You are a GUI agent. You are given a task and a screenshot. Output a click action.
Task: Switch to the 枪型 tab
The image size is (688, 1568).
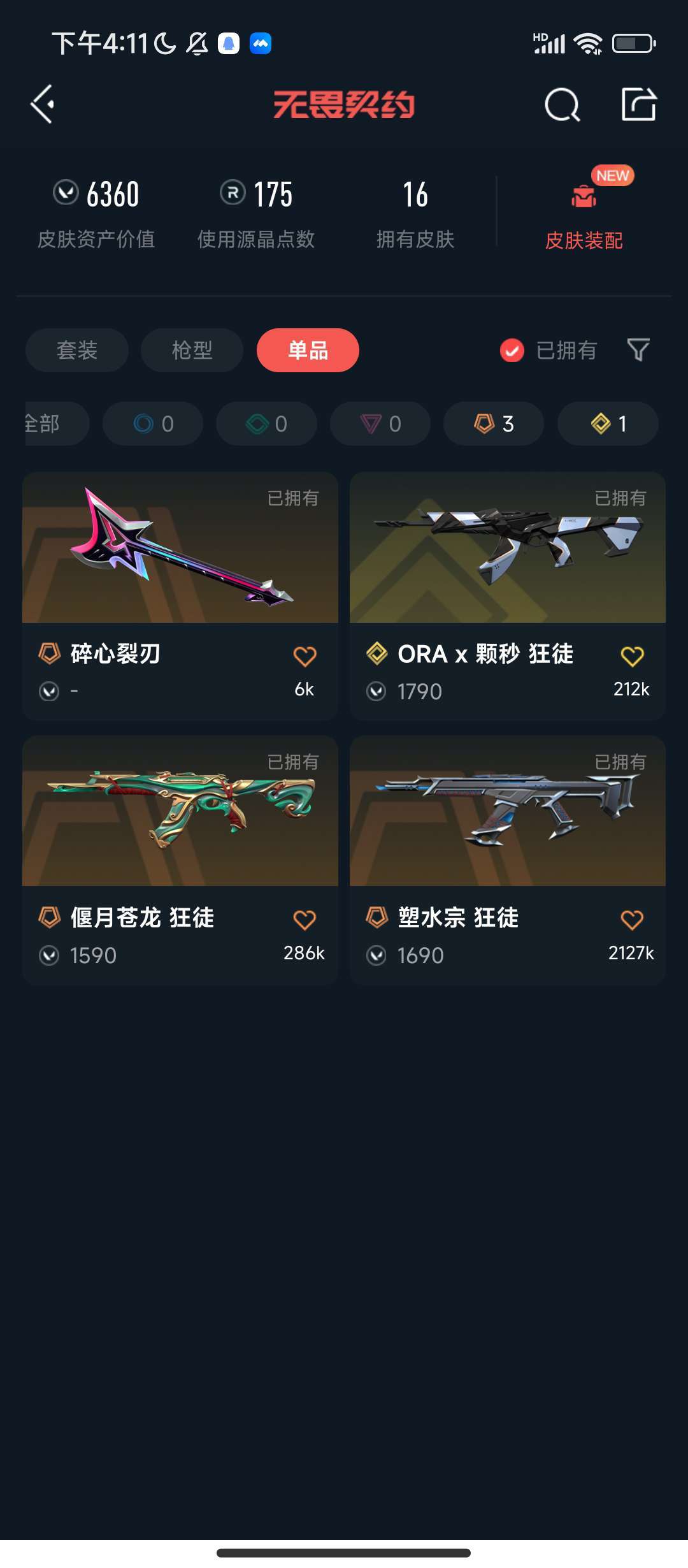[x=192, y=350]
